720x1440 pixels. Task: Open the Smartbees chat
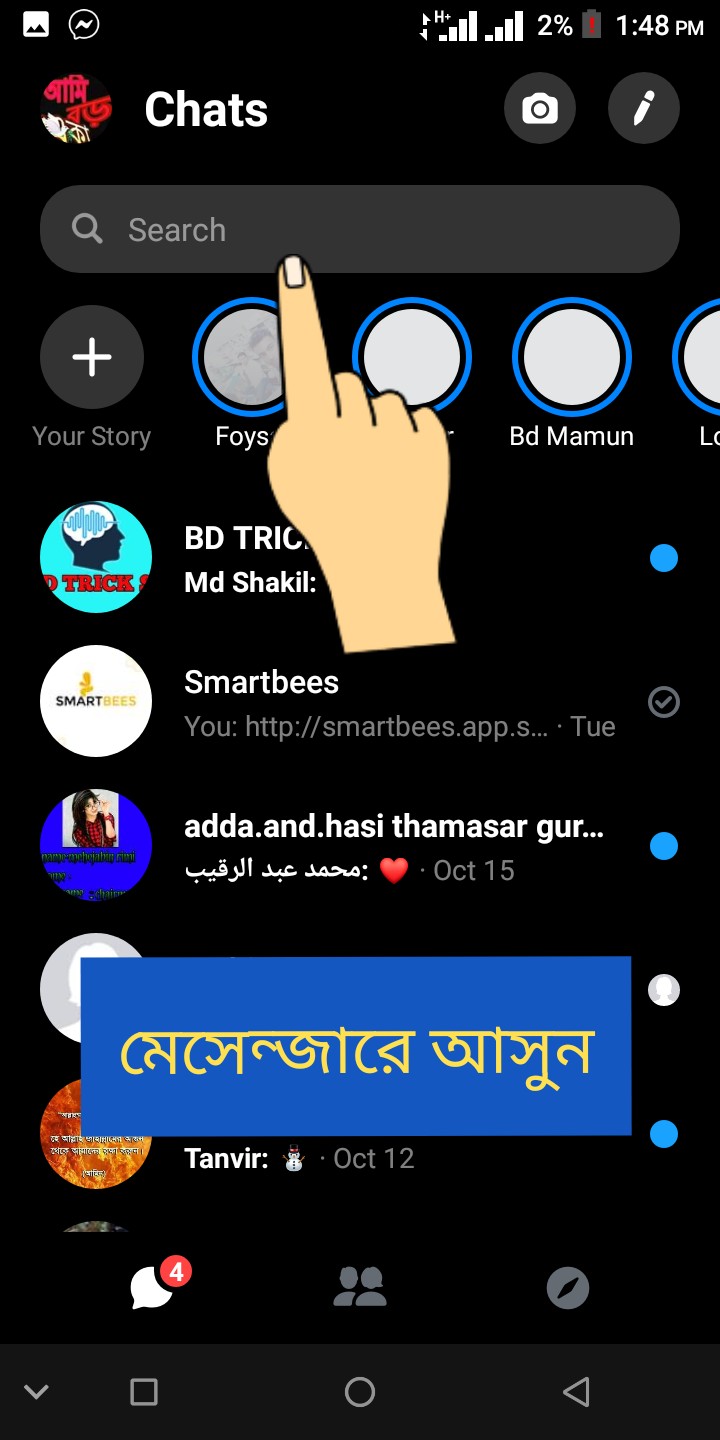click(400, 703)
